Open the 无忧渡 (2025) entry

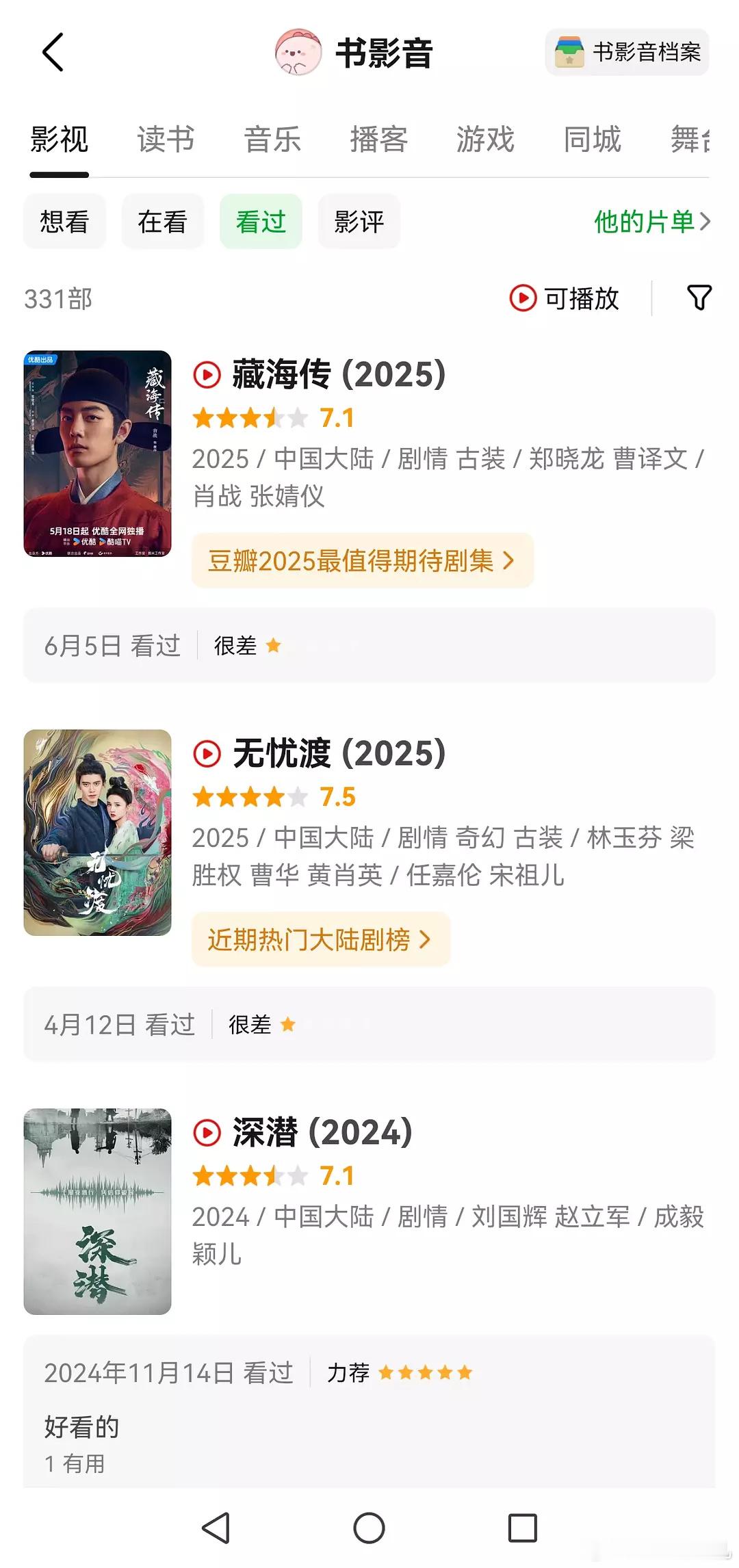[339, 753]
